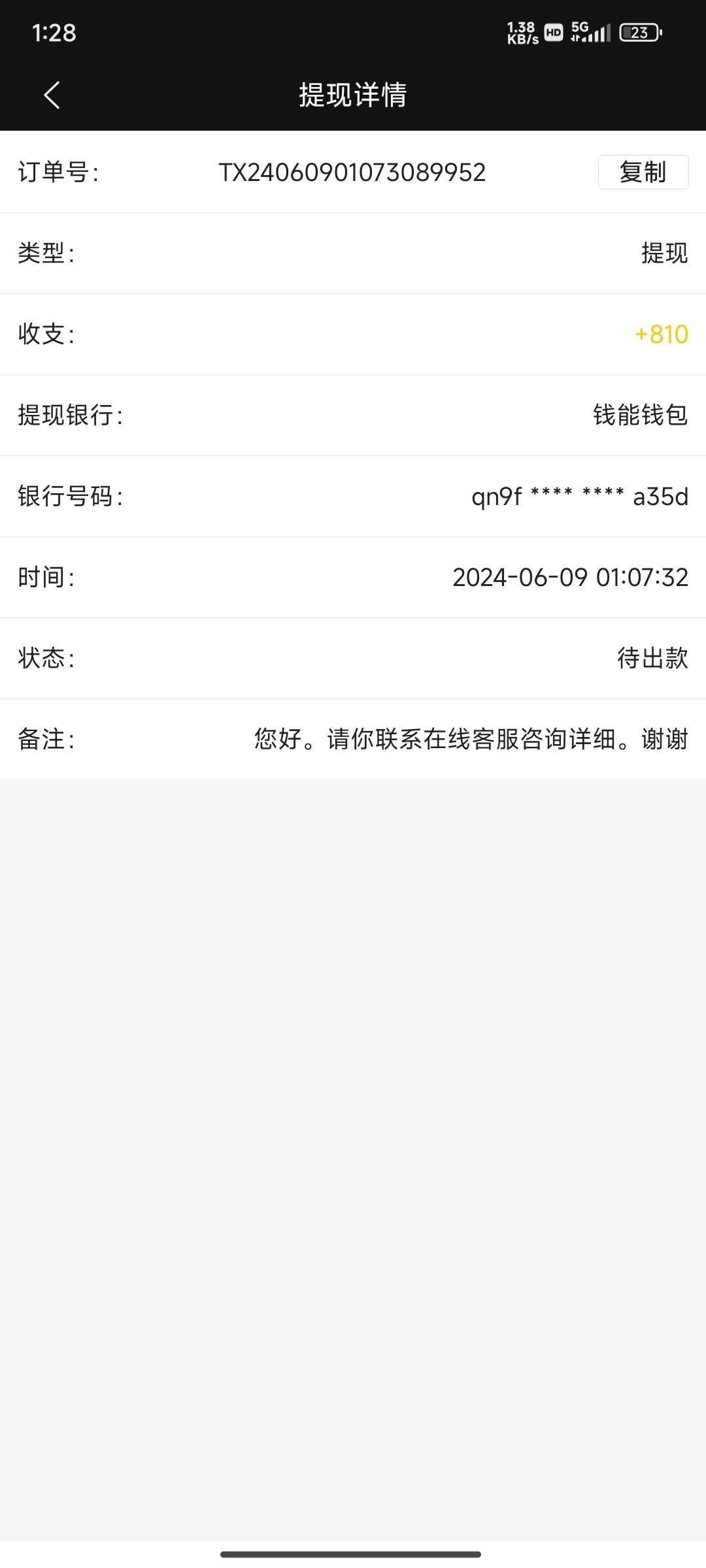706x1568 pixels.
Task: Tap the 待出款 status value
Action: coord(654,660)
